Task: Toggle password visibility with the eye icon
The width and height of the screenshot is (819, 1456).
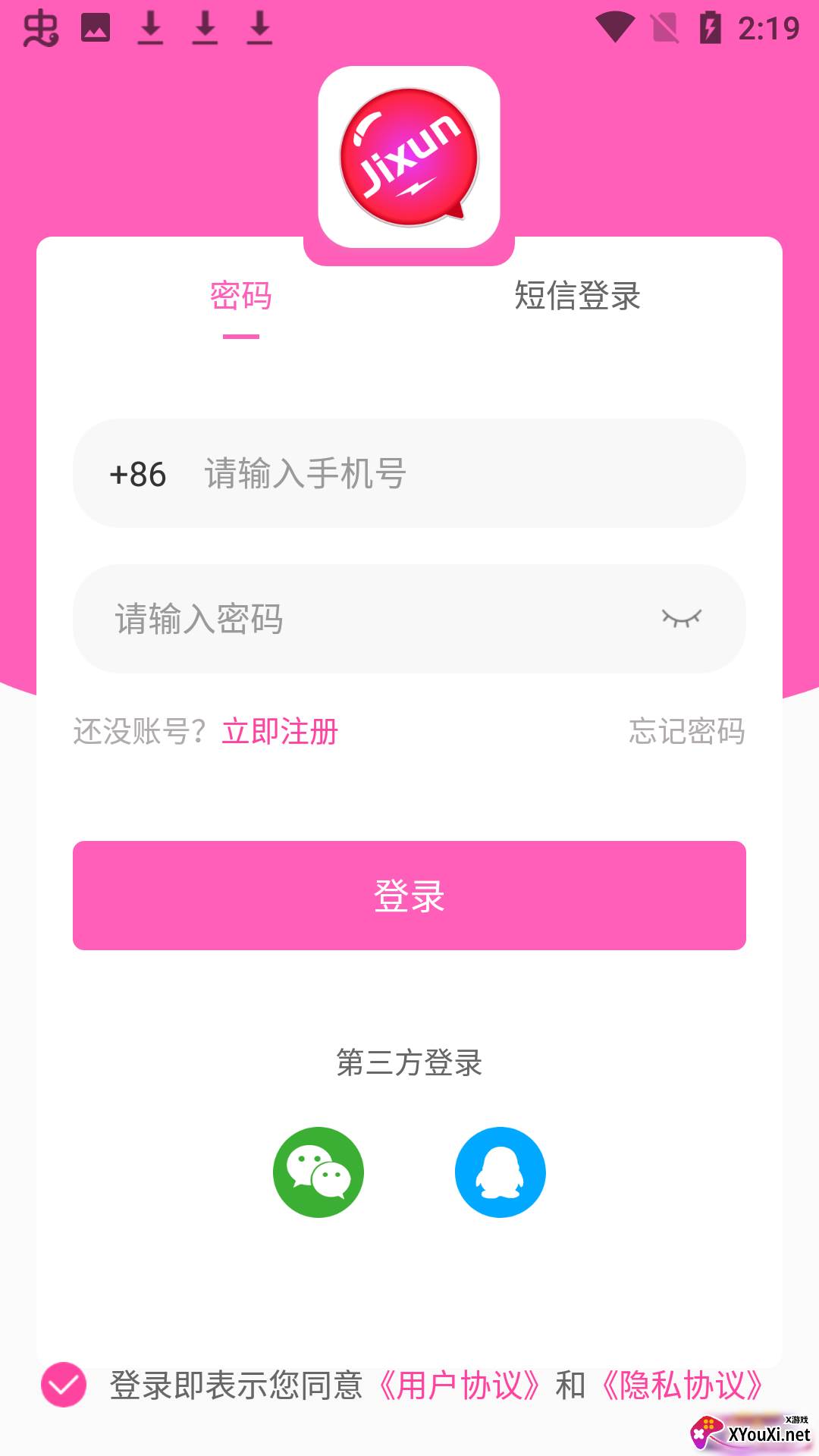Action: (682, 618)
